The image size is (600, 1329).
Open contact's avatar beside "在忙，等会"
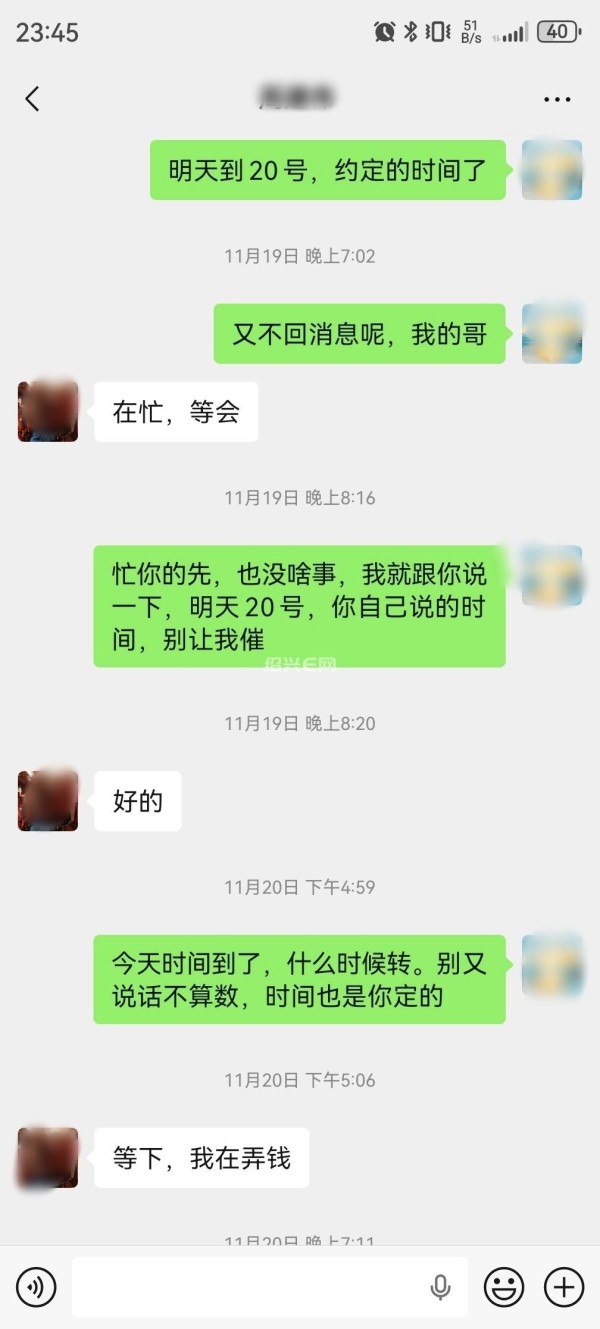click(48, 411)
